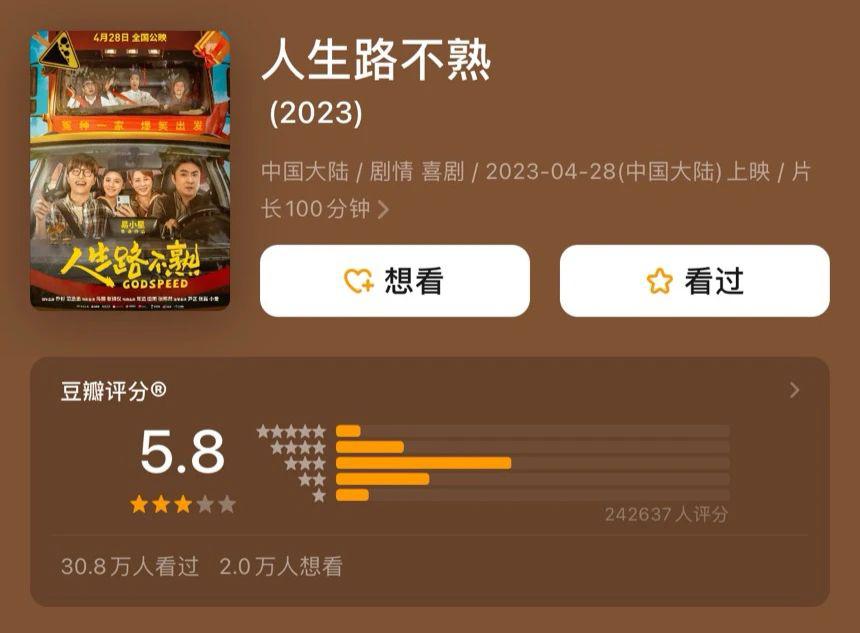Open the 豆瓣评分 rating details
Screen dimensions: 860x633
(x=794, y=390)
